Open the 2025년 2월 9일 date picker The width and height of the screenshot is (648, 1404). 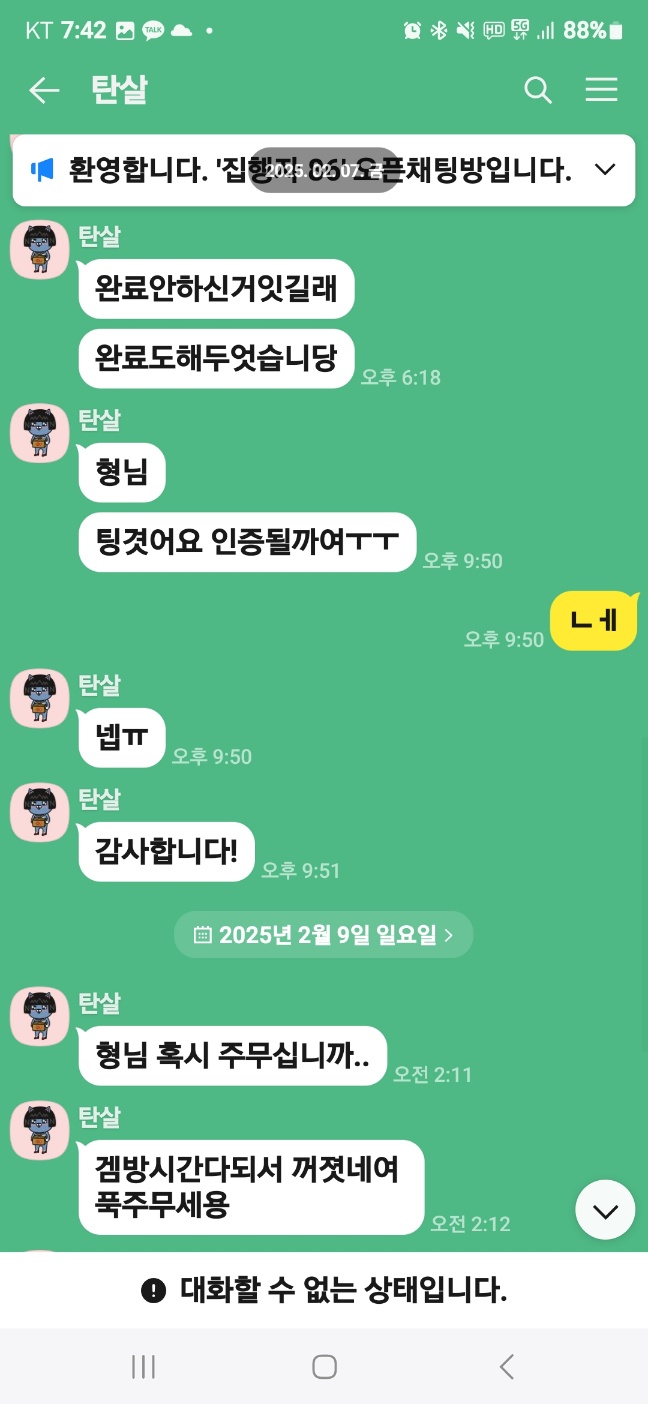[323, 935]
